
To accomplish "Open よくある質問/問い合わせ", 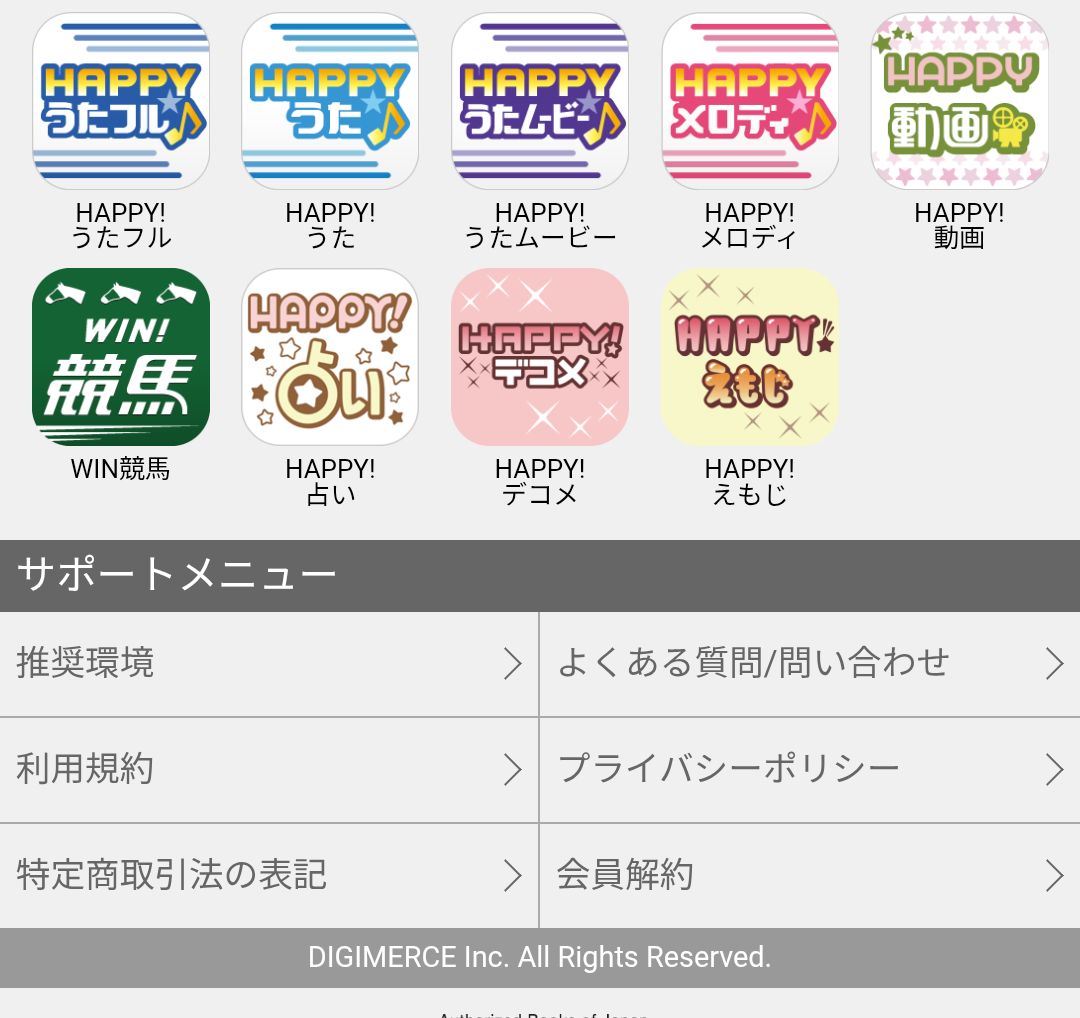I will pos(810,664).
